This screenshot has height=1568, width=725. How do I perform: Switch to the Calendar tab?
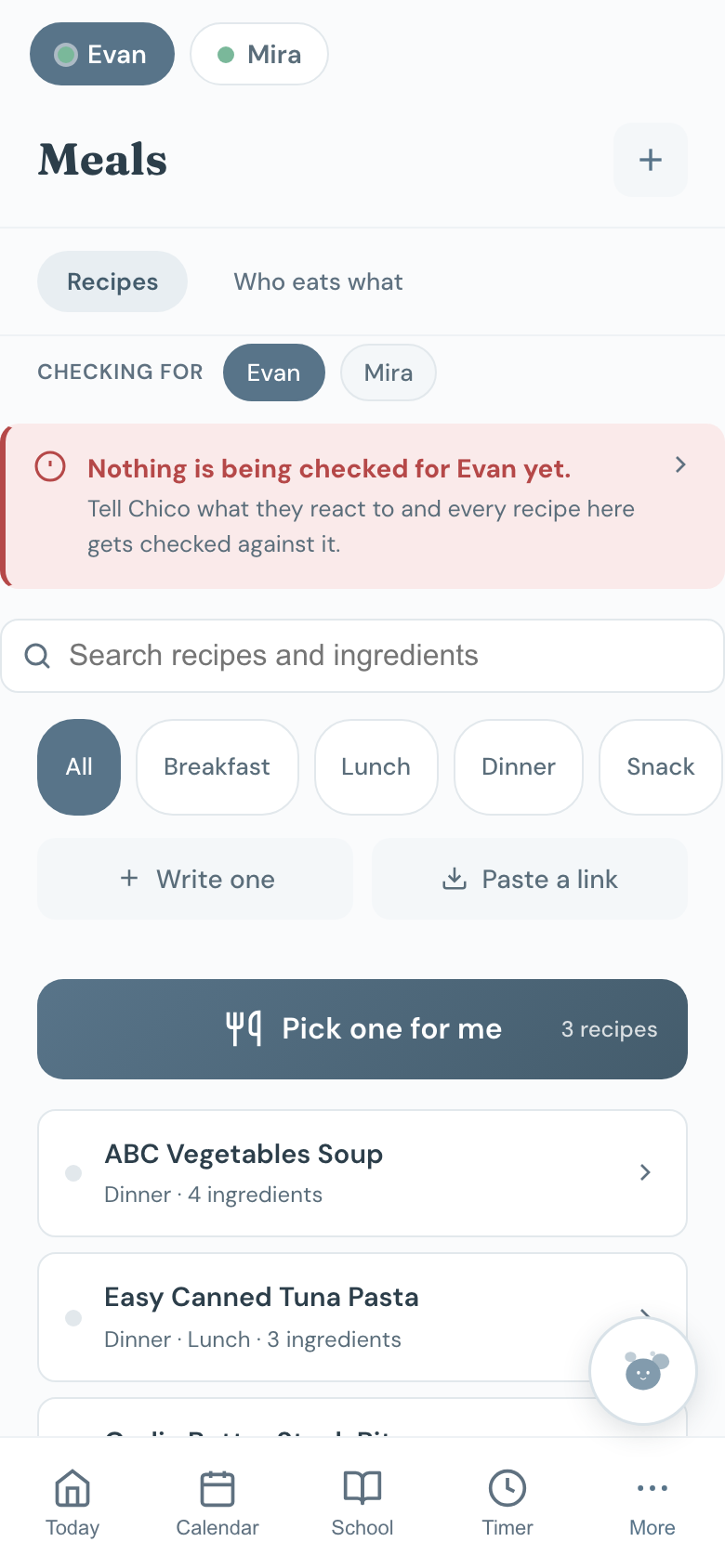(x=217, y=1503)
